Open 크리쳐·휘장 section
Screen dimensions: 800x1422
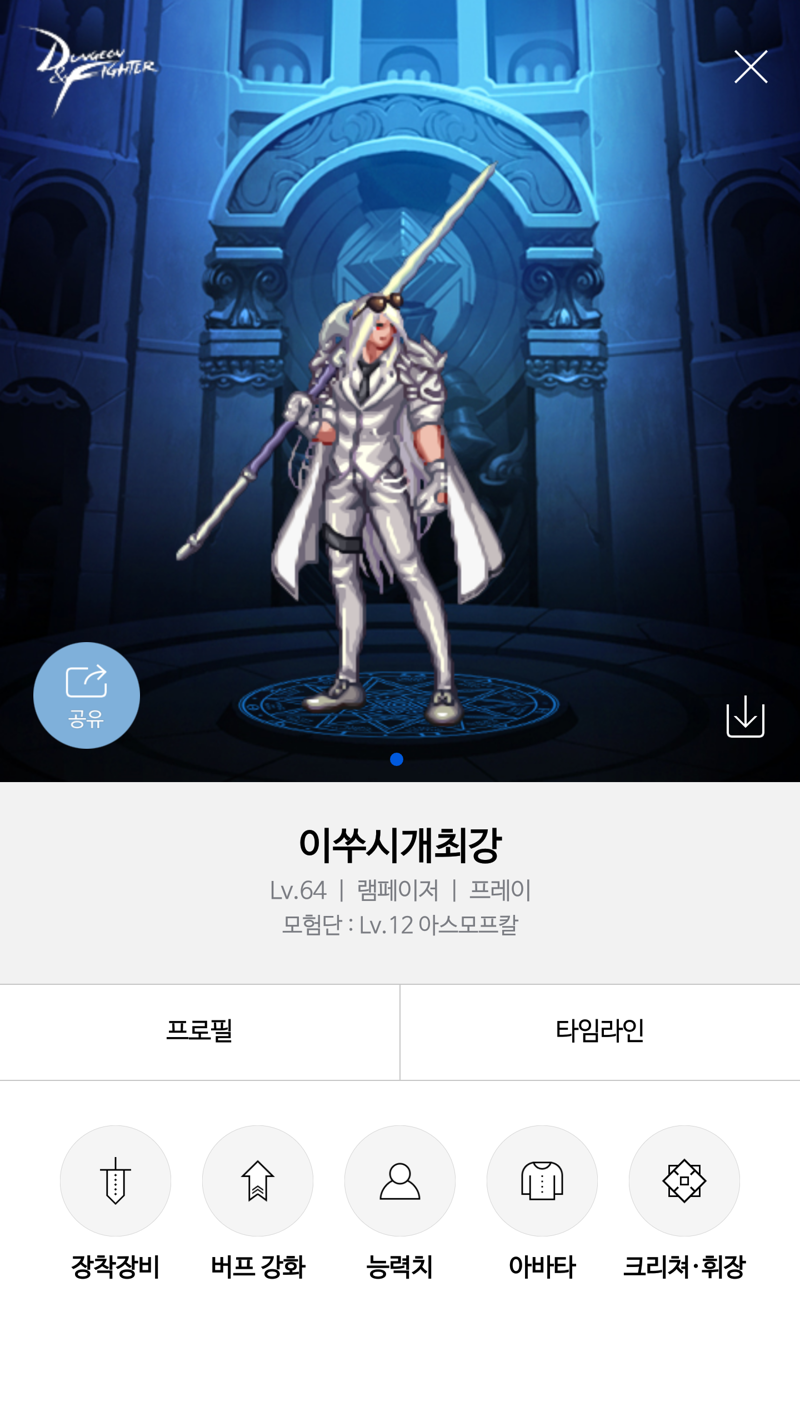[x=684, y=1181]
